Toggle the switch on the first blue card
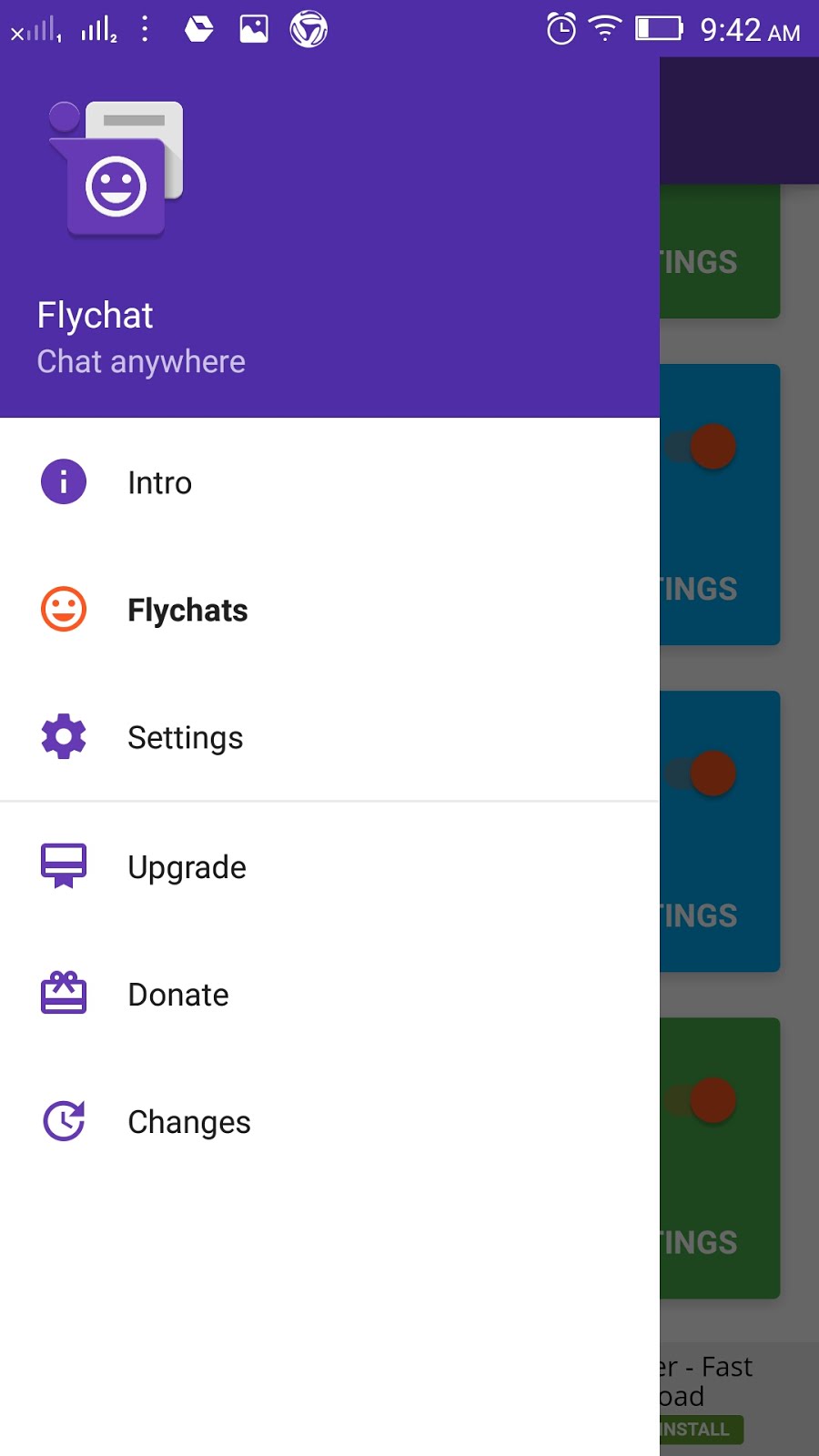The width and height of the screenshot is (819, 1456). coord(712,447)
